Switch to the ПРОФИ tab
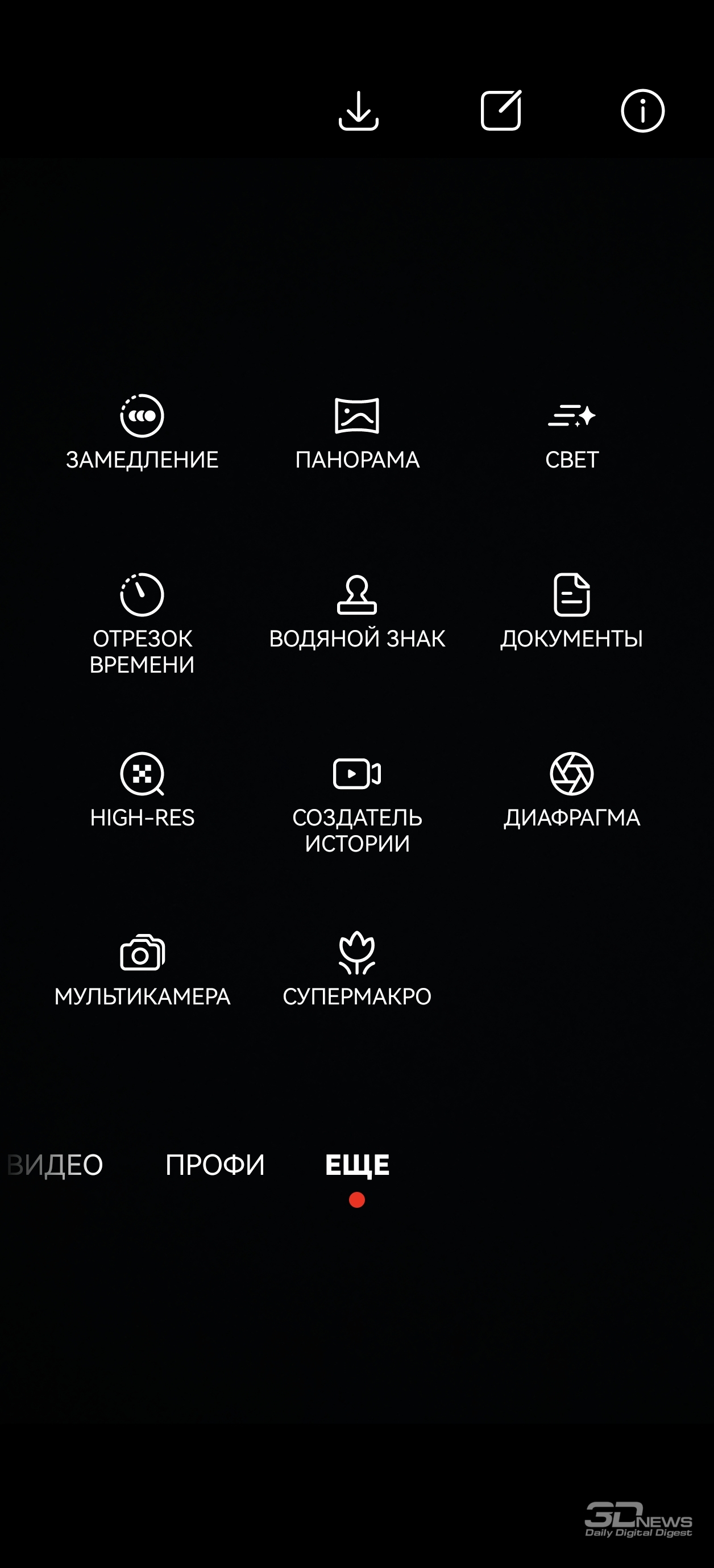 pyautogui.click(x=215, y=1165)
